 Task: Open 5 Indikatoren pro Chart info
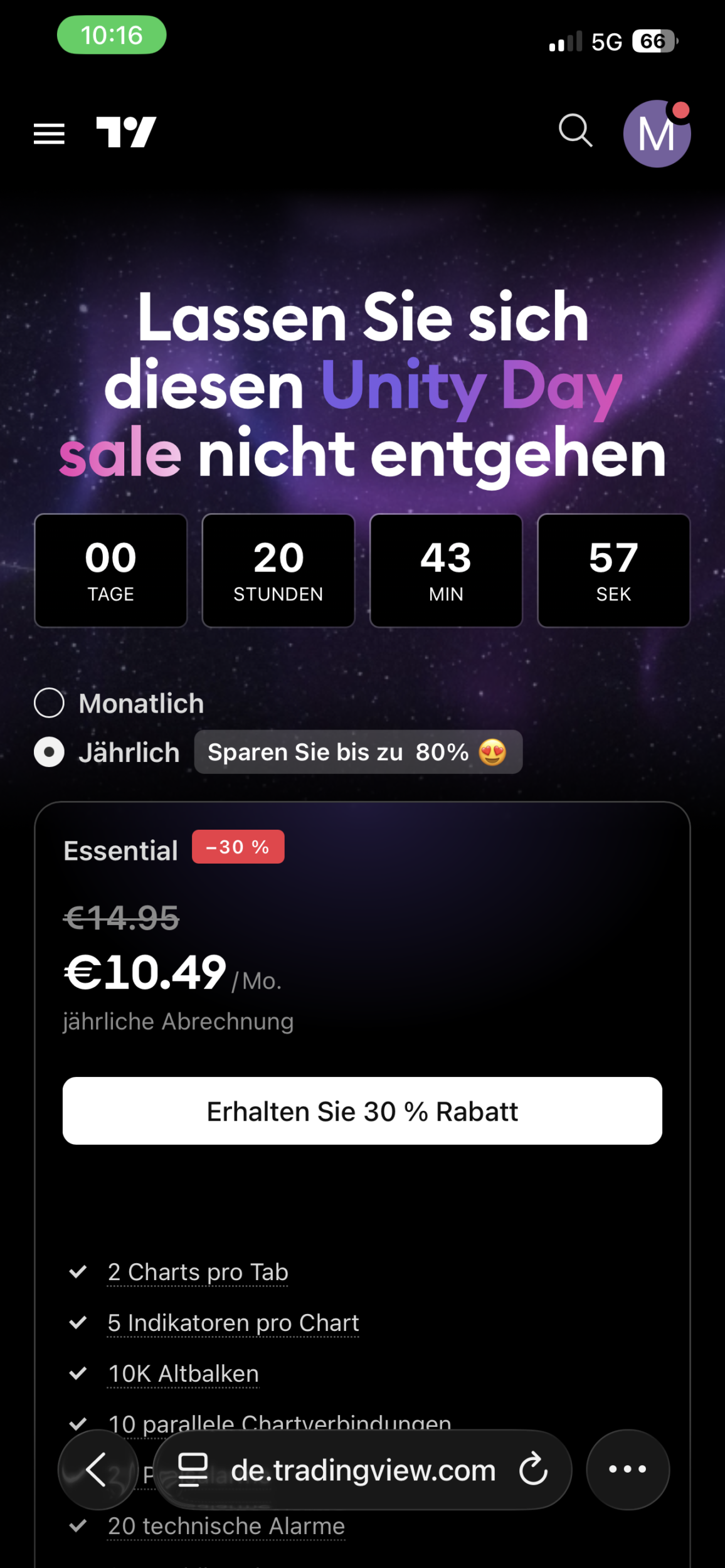coord(233,1323)
